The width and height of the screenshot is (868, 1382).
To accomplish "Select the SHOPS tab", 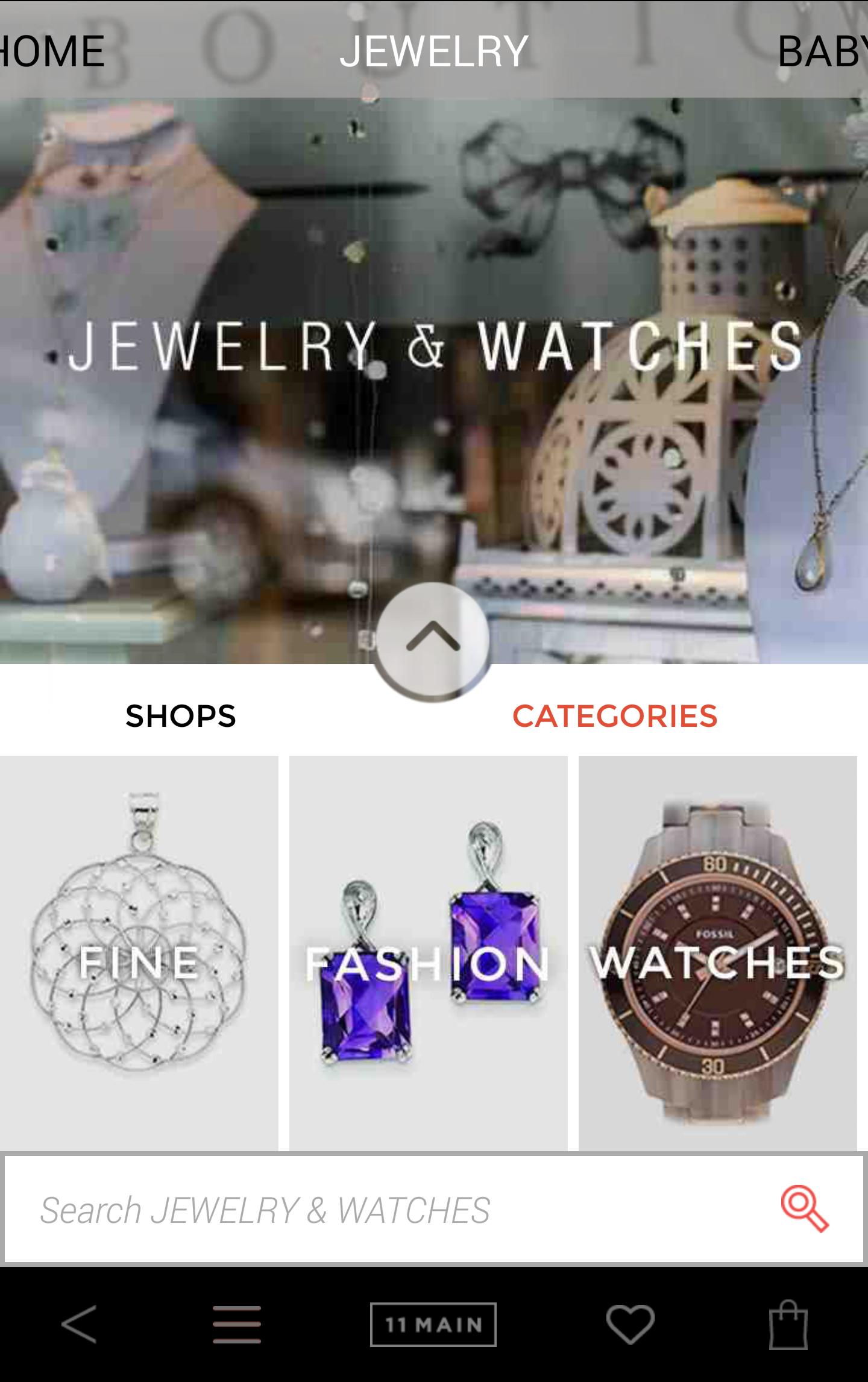I will tap(180, 716).
